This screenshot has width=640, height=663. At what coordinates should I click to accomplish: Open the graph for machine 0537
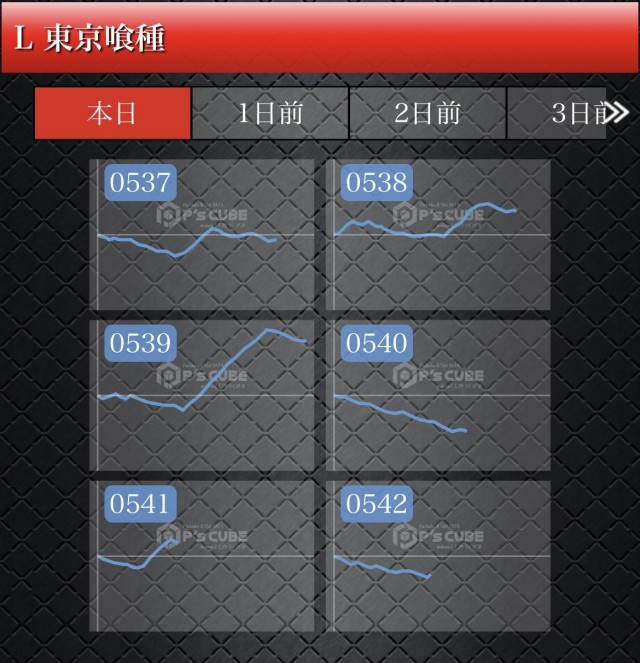click(x=202, y=236)
